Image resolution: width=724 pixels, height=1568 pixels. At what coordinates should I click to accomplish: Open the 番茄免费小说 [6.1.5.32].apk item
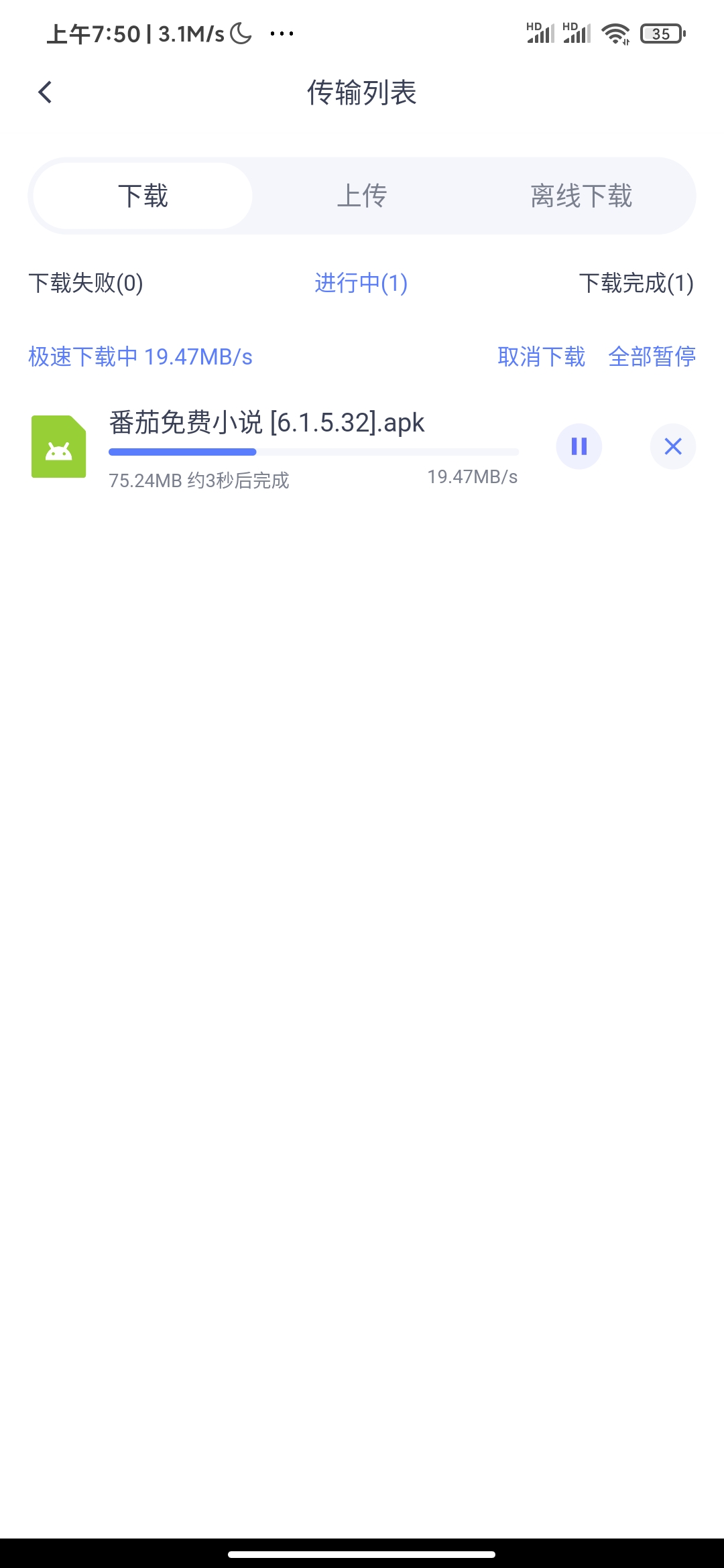267,423
